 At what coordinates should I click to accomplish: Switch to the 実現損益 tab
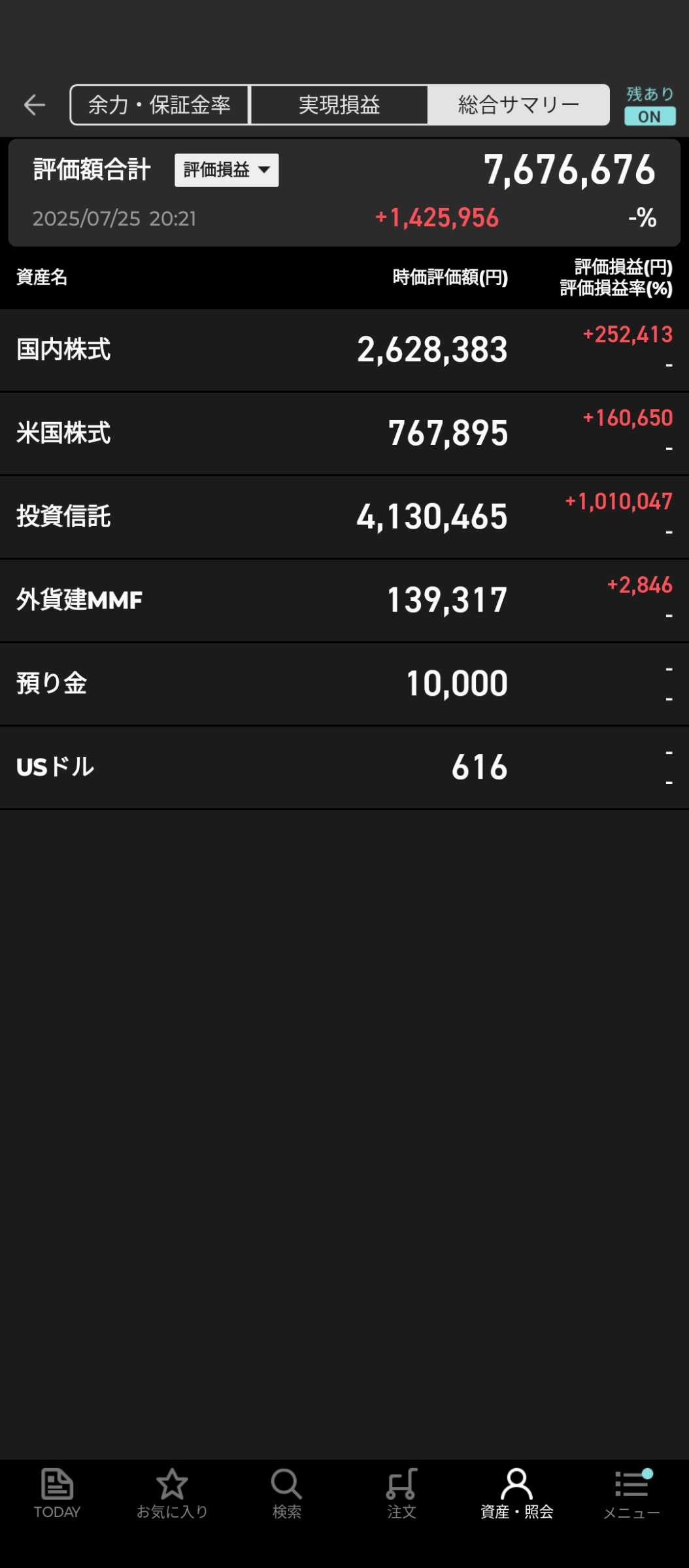[x=339, y=105]
